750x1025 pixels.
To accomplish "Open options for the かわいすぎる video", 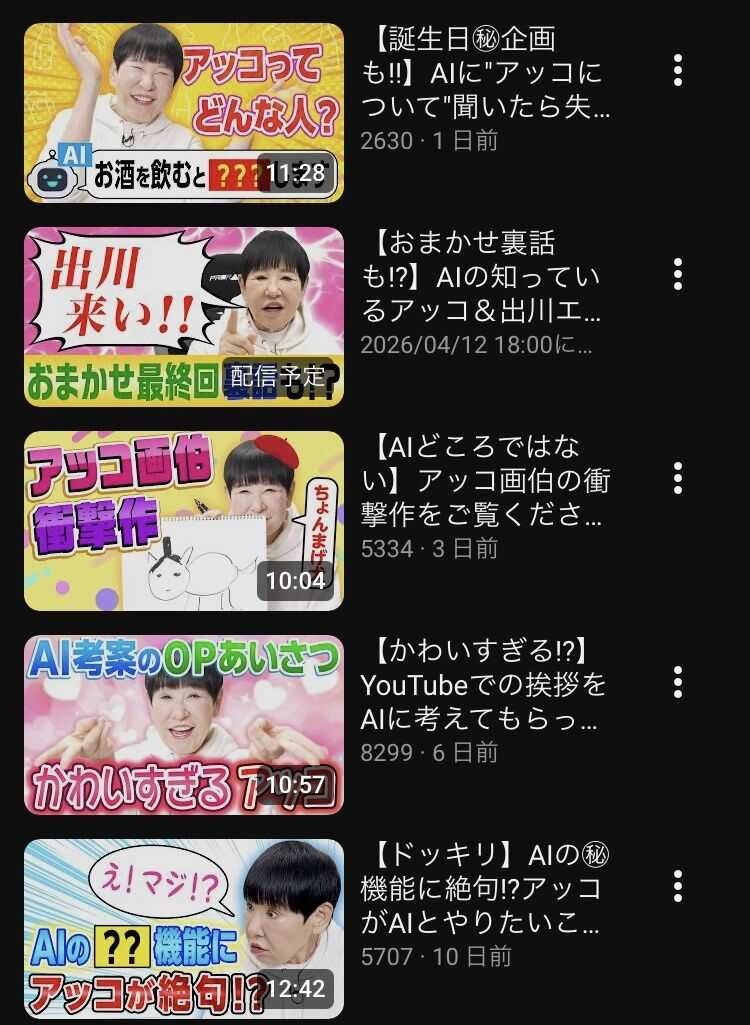I will (x=678, y=682).
